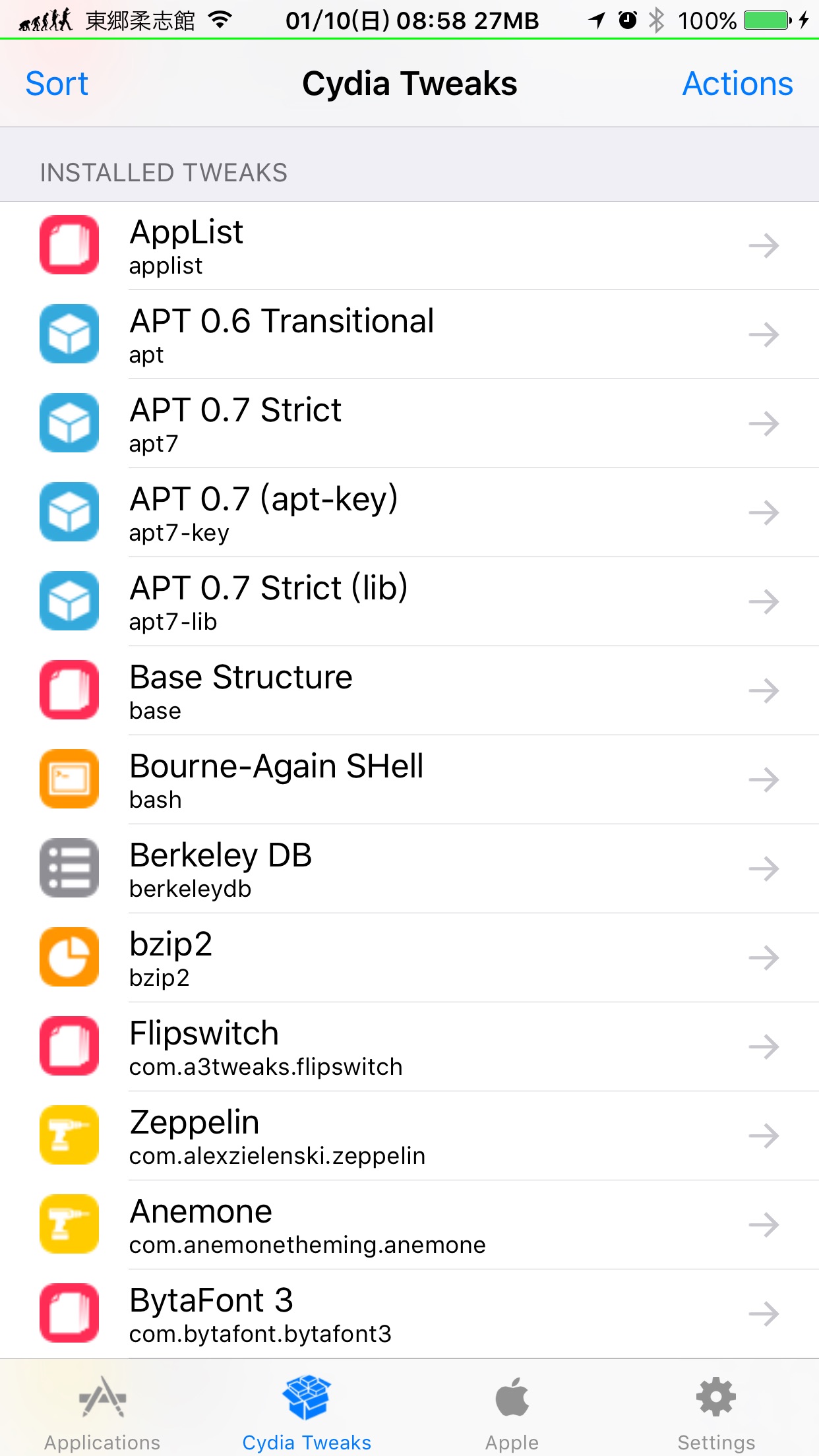Open the bzip2 package
Viewport: 819px width, 1456px height.
tap(409, 958)
